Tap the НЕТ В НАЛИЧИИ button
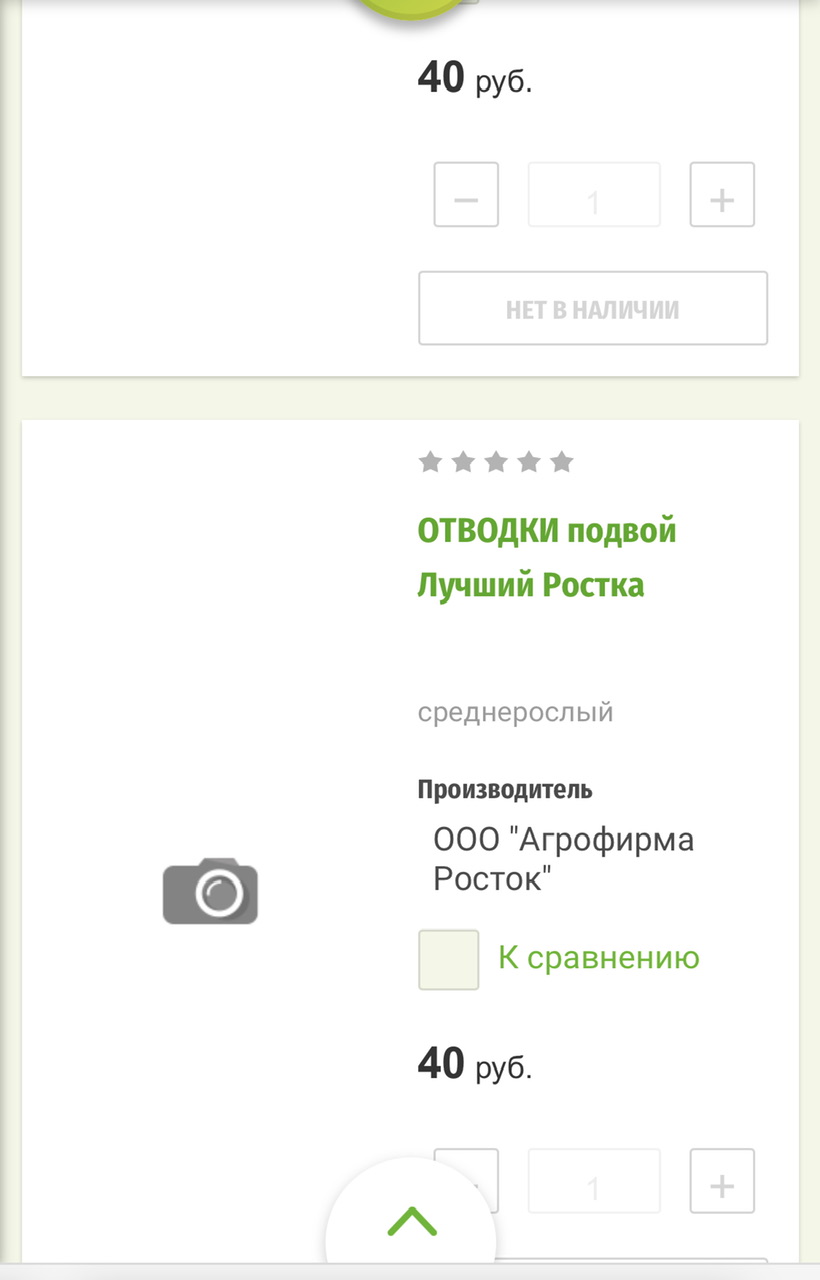Viewport: 820px width, 1280px height. click(592, 309)
